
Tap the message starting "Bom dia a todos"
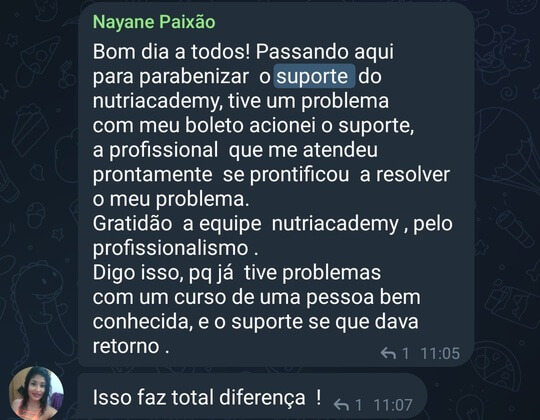point(276,185)
